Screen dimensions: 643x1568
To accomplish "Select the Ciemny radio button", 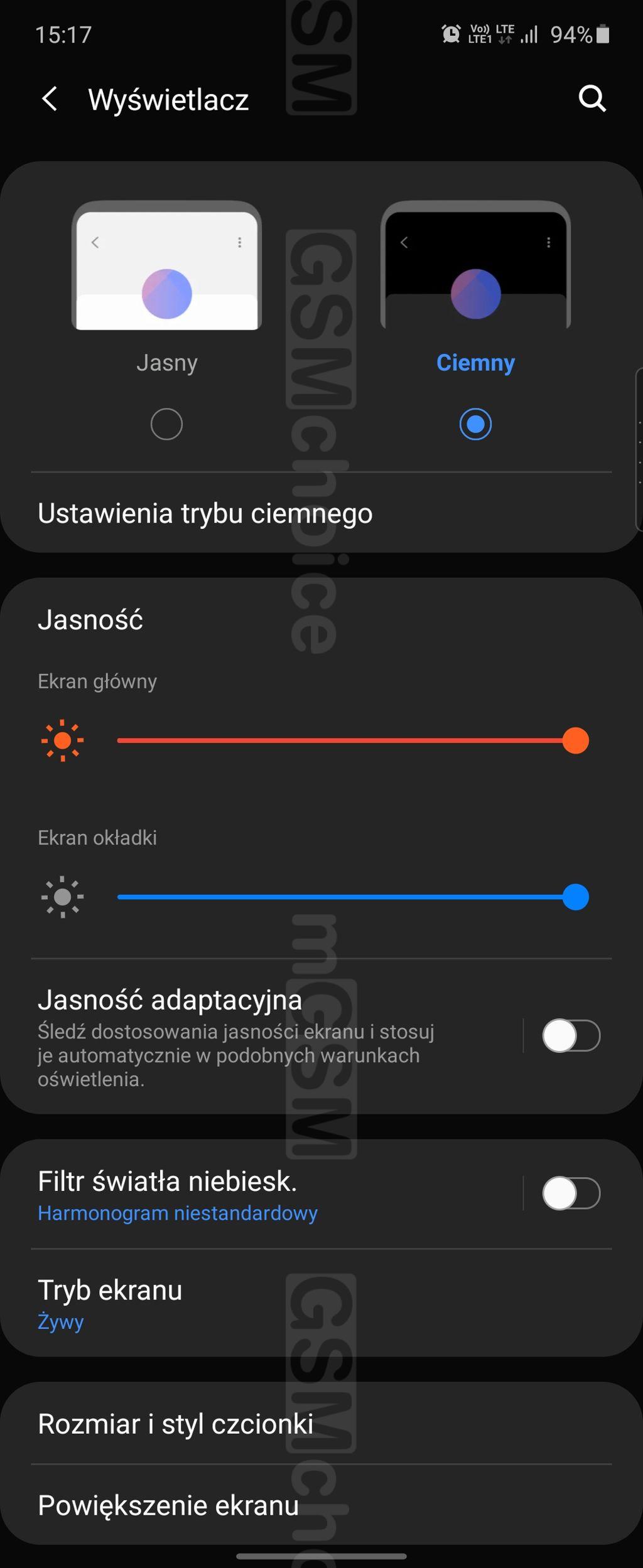I will pyautogui.click(x=475, y=424).
